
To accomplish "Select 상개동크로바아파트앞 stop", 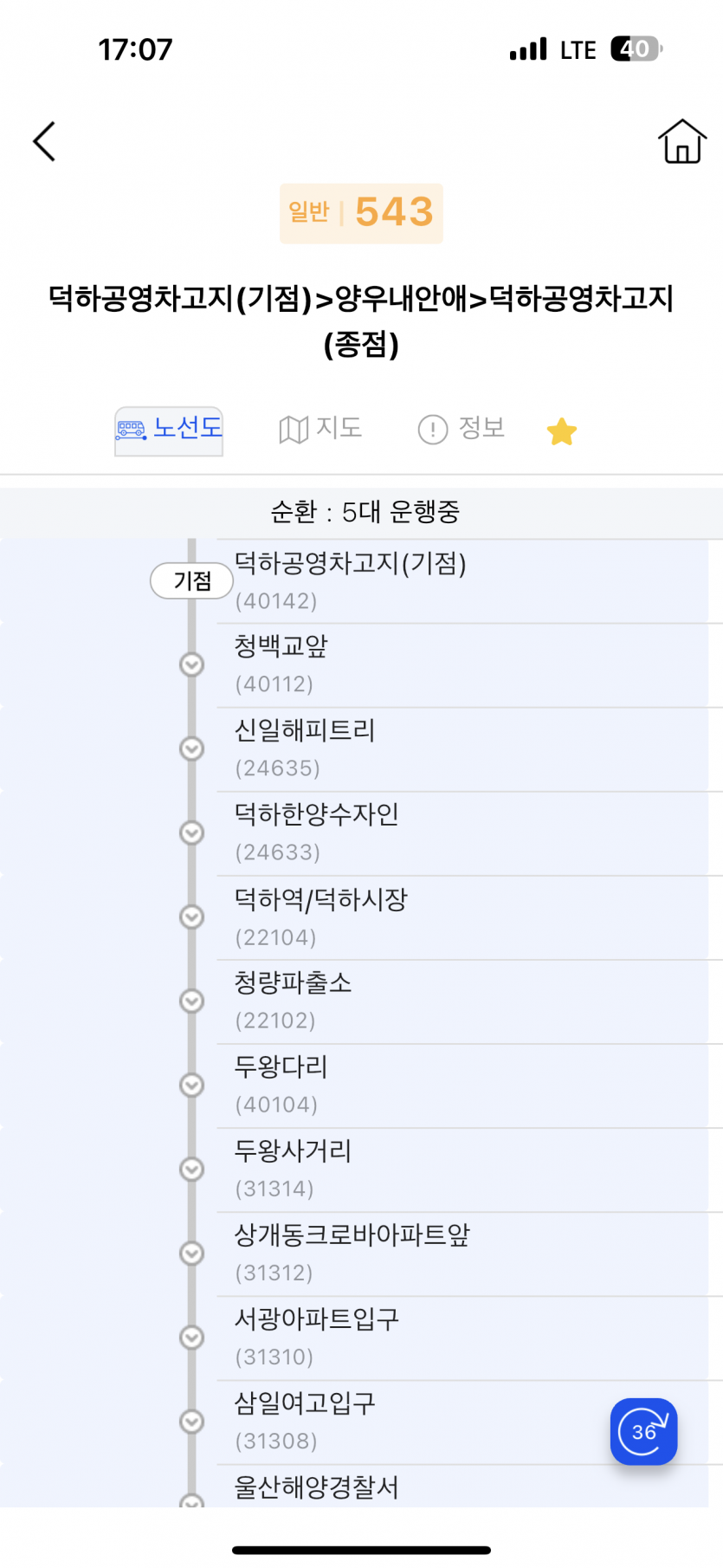I will (469, 1254).
